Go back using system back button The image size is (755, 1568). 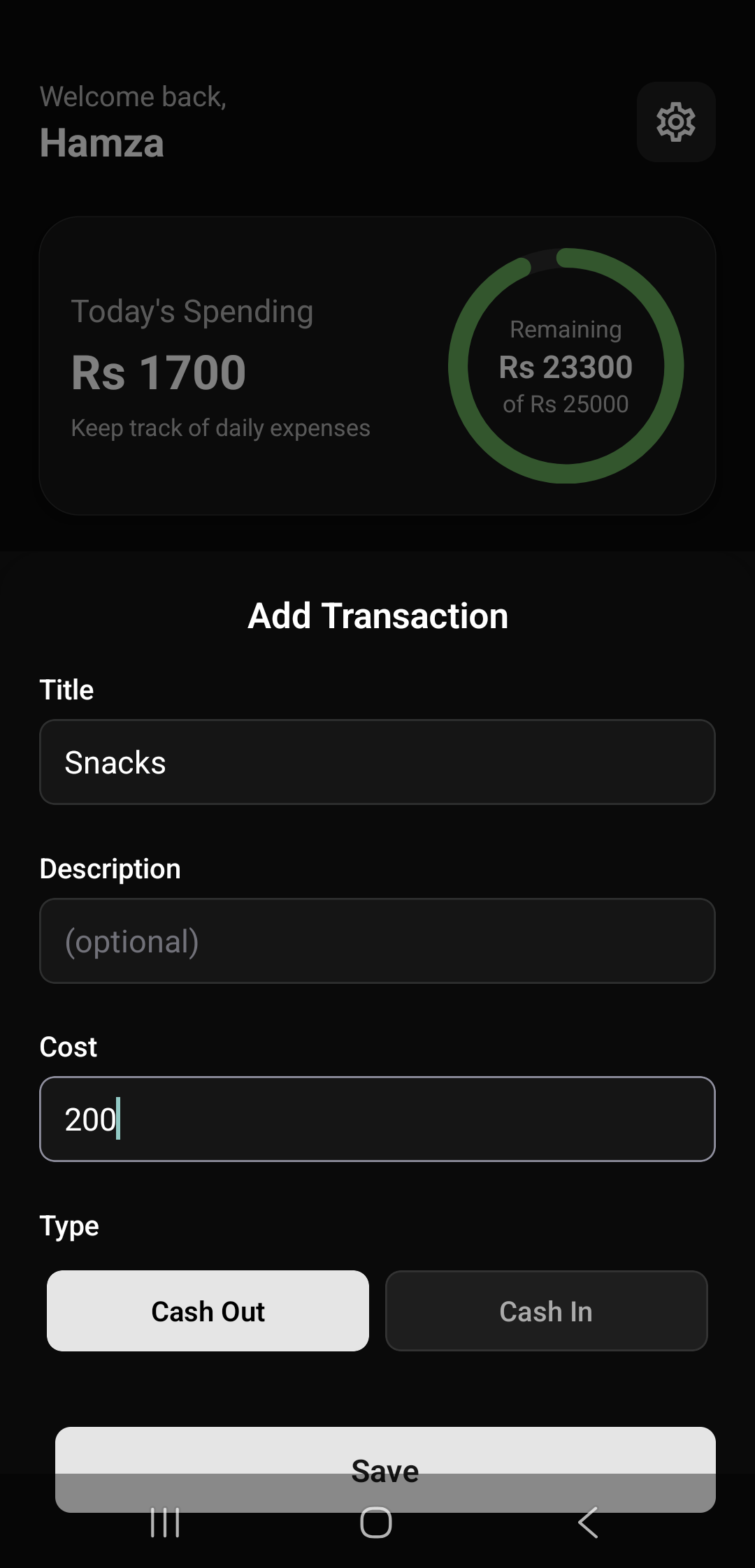(x=588, y=1522)
